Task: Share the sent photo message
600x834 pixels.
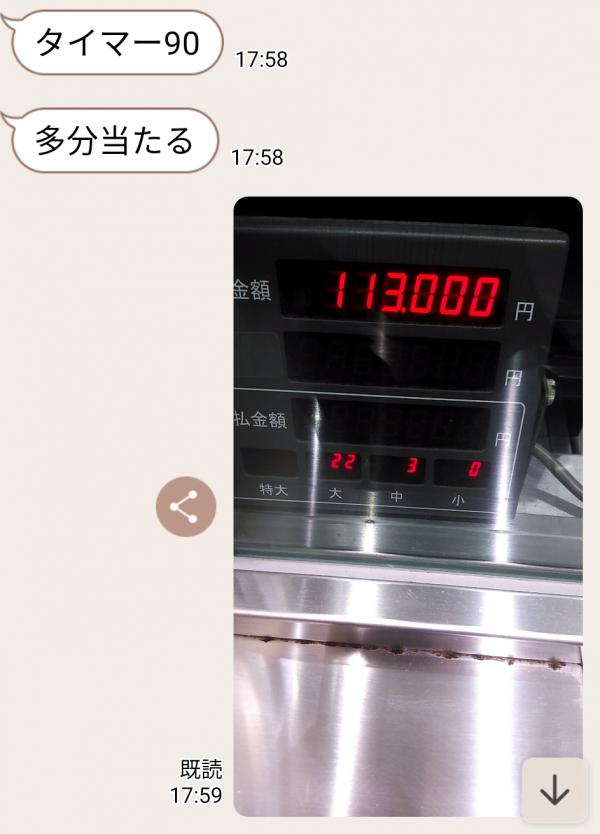Action: (185, 507)
